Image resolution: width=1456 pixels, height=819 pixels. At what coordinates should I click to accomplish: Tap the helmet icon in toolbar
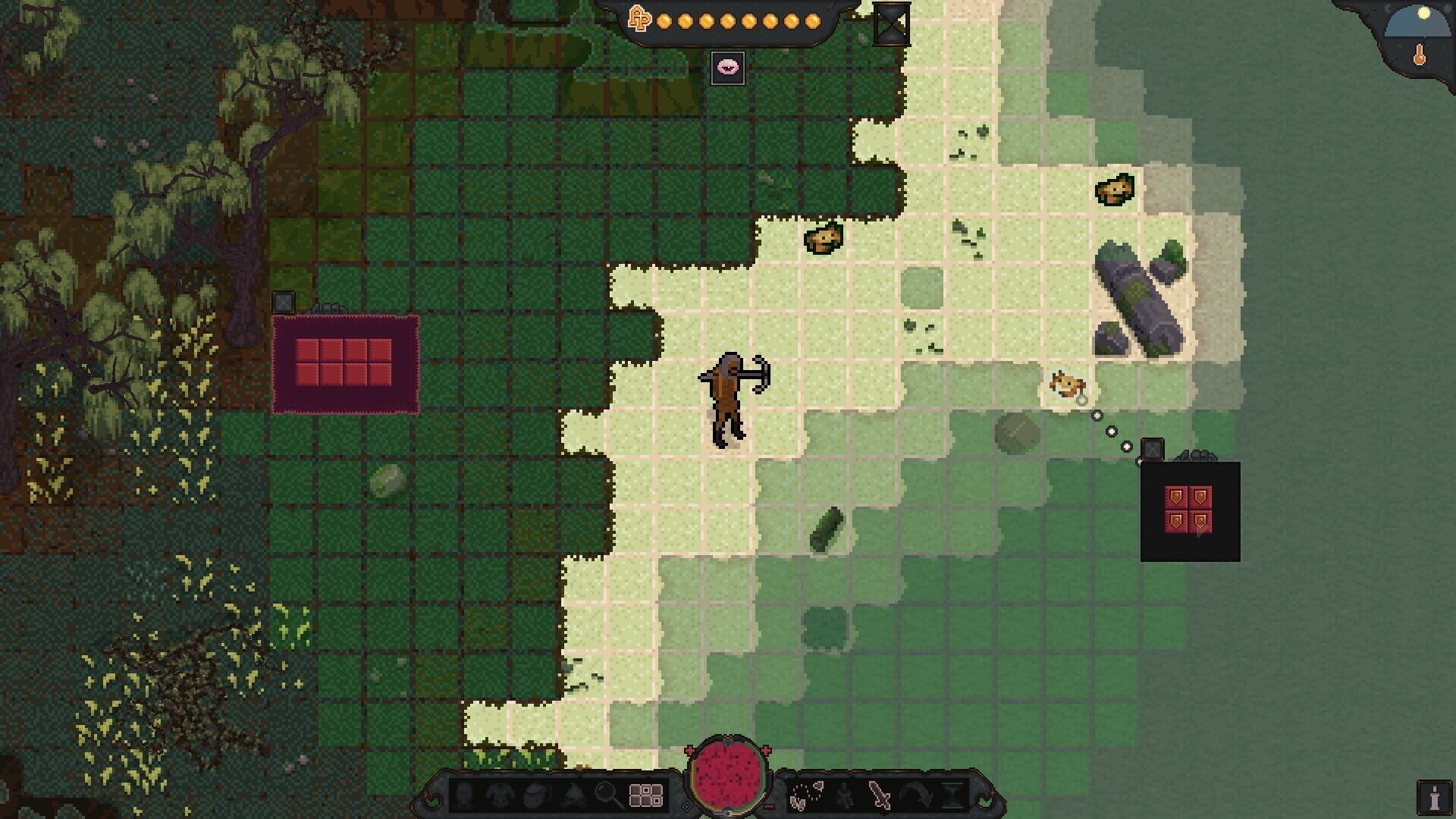tap(572, 795)
